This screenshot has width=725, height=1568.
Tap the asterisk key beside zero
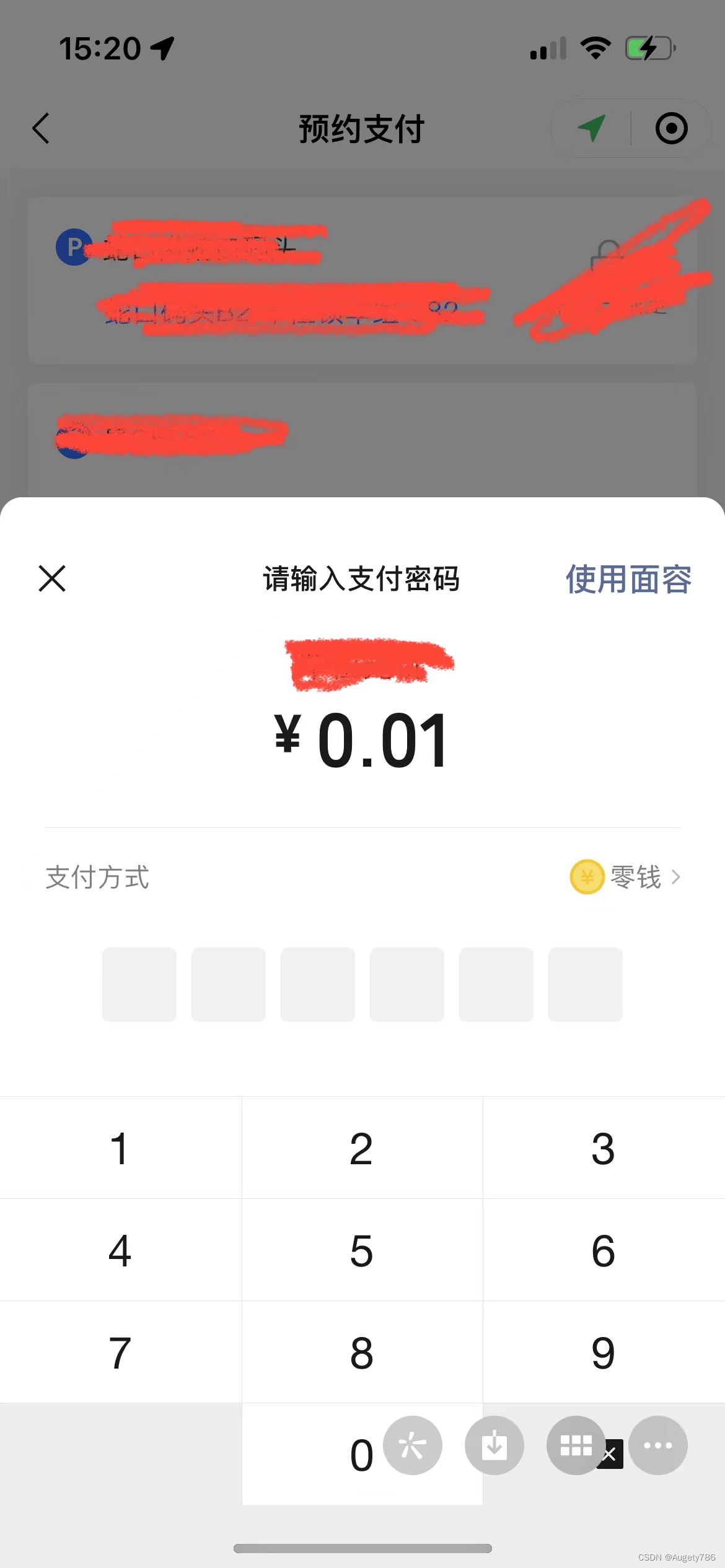412,1445
